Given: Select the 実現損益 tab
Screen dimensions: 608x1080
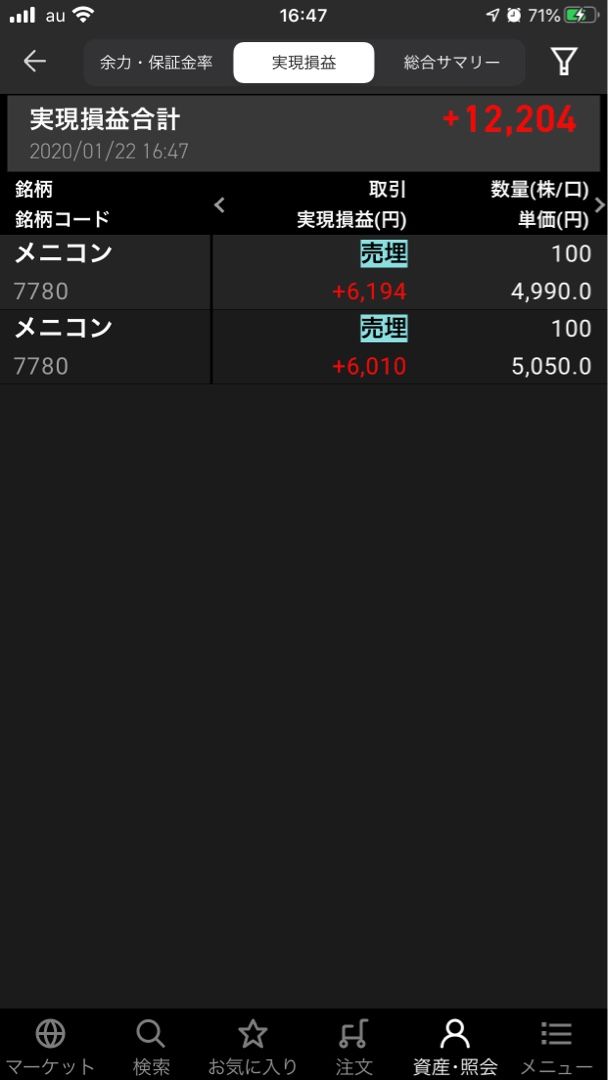Looking at the screenshot, I should click(304, 62).
